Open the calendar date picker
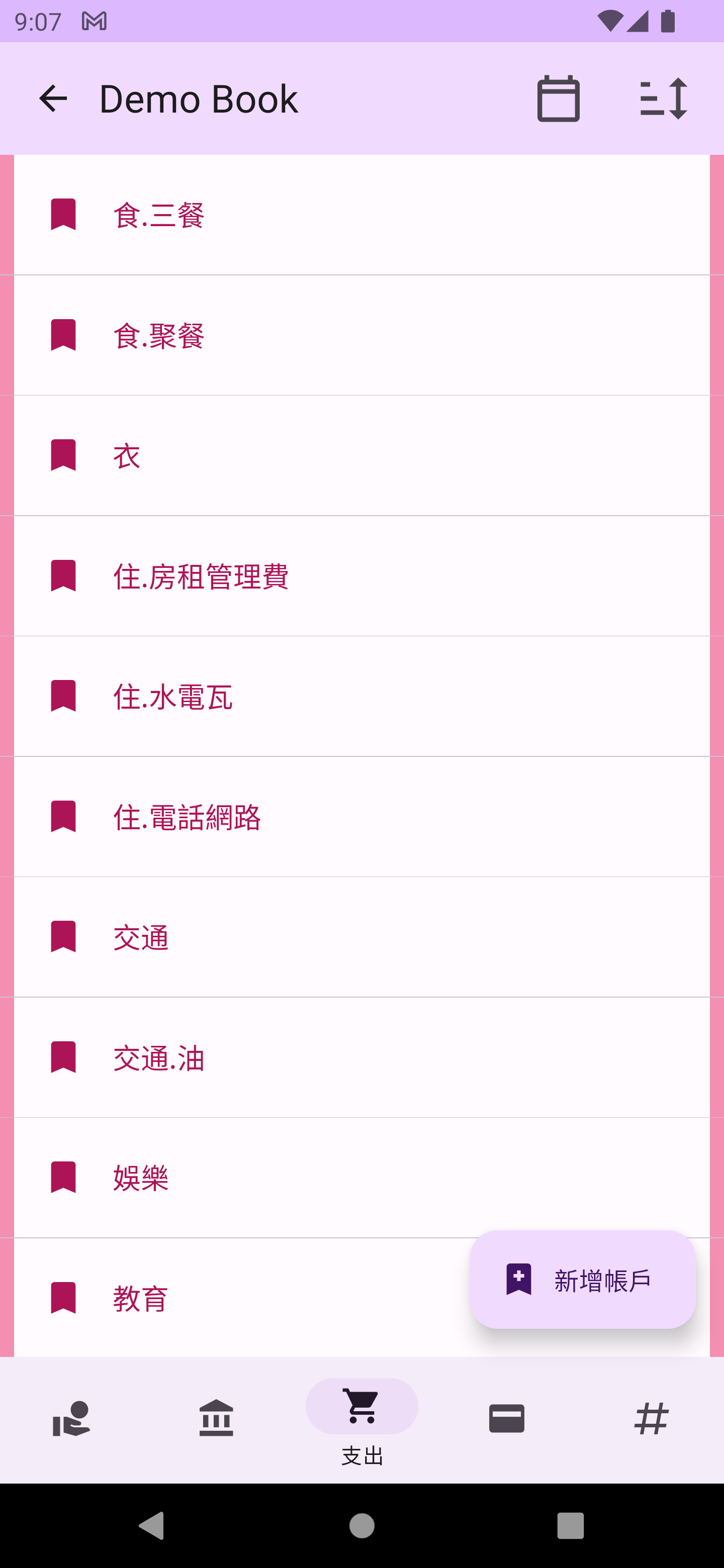 (x=558, y=99)
